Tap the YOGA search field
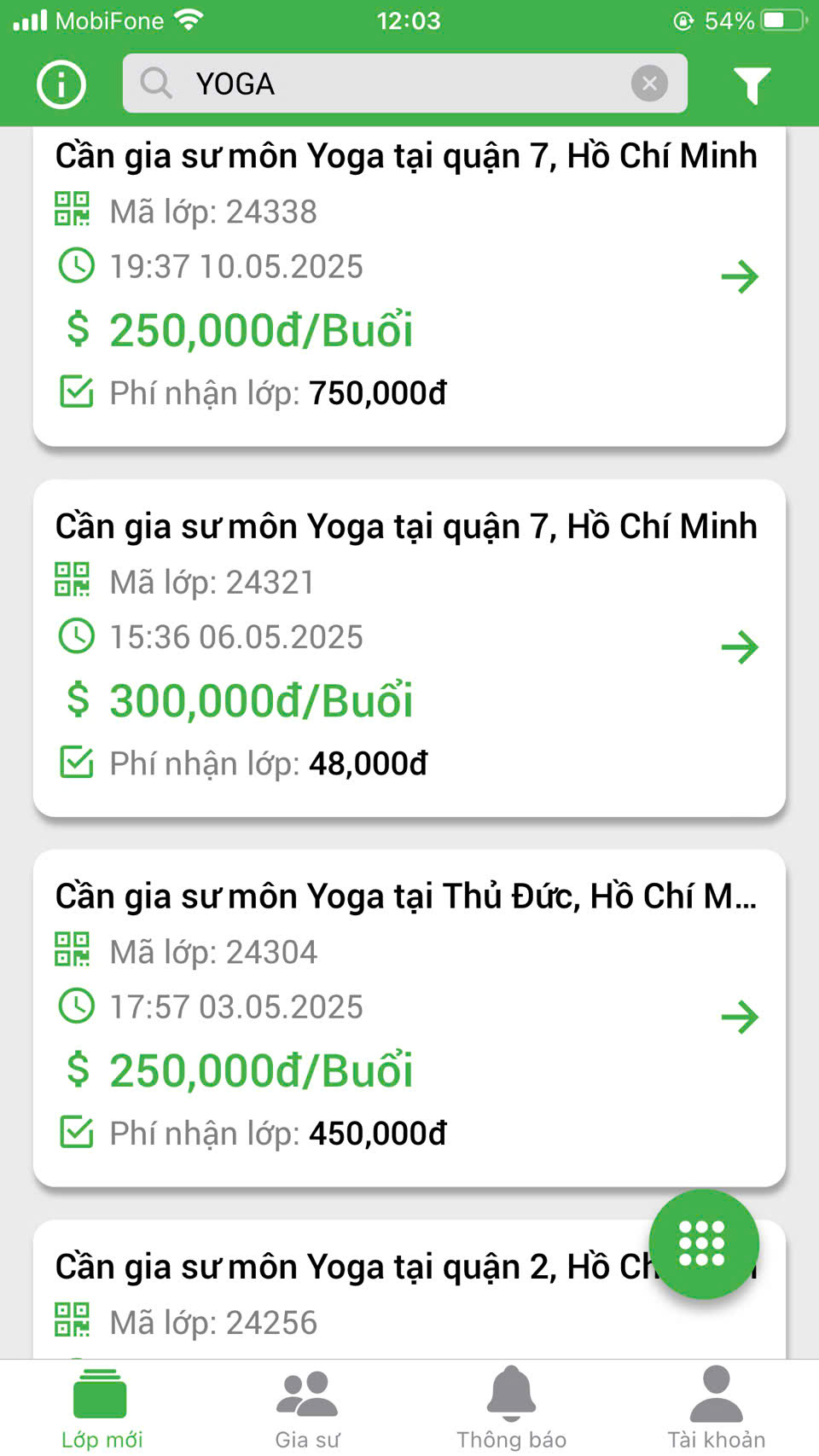 [404, 84]
